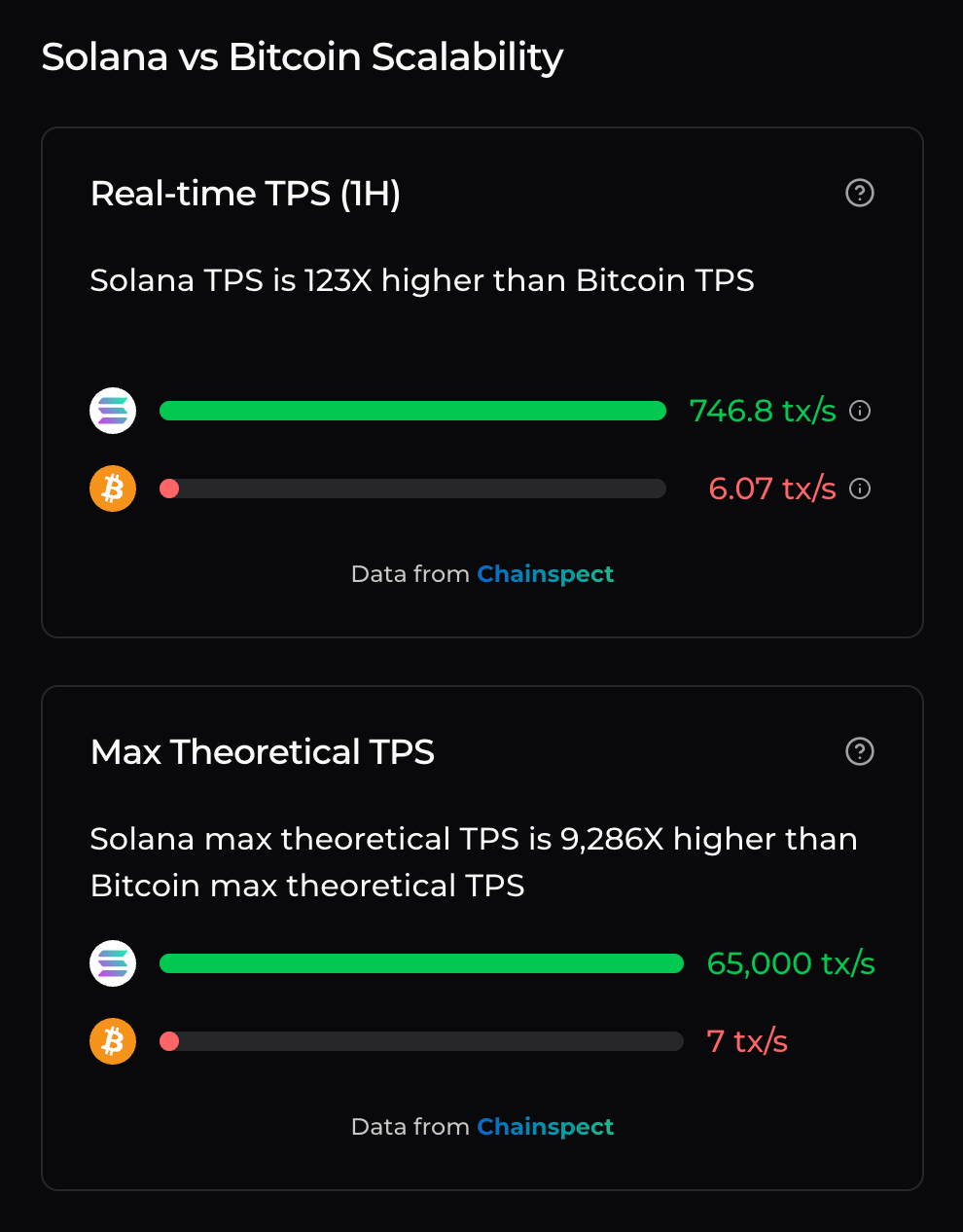
Task: Open the help icon on Max Theoretical TPS card
Action: point(859,751)
